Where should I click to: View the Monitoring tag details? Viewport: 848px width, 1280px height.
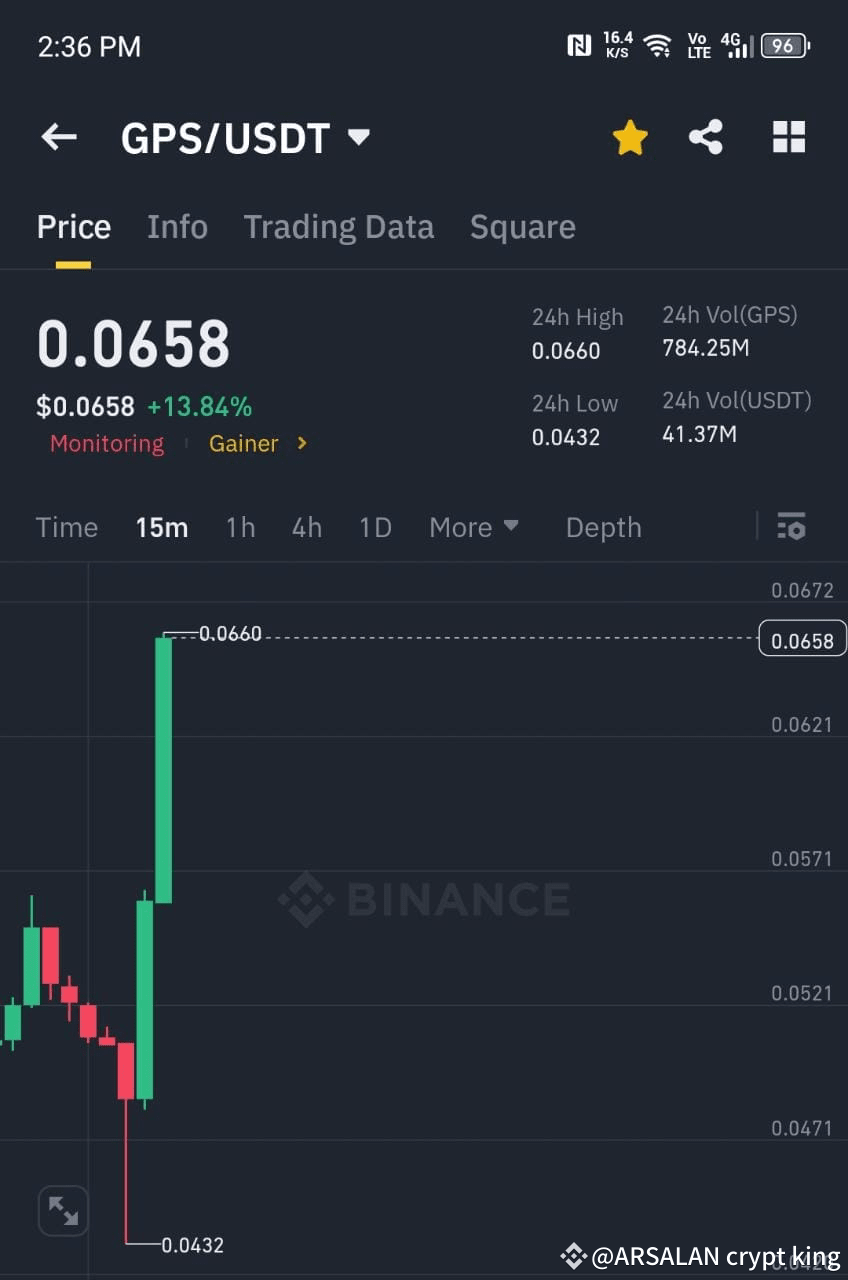(x=106, y=443)
